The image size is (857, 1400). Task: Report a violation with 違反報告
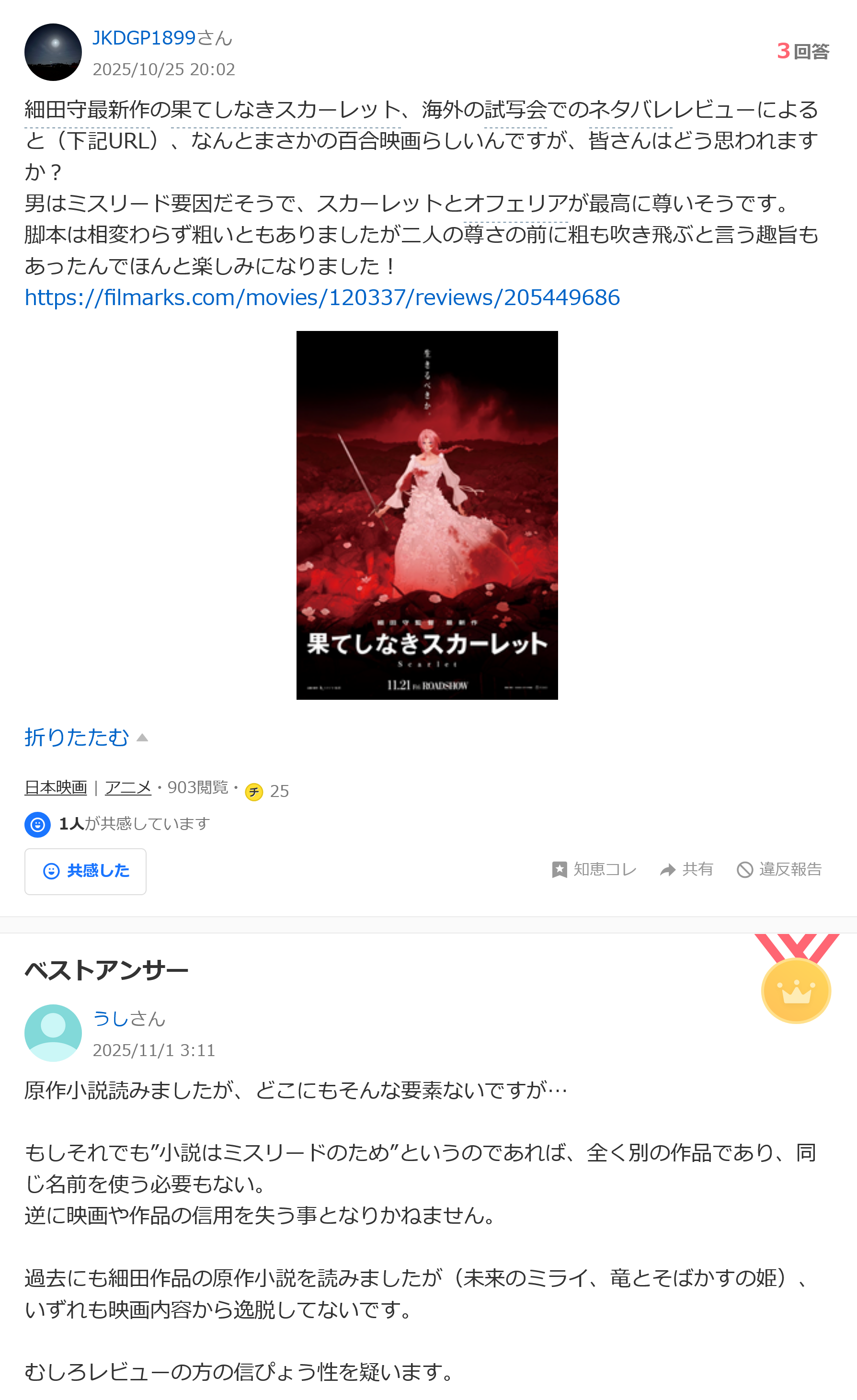779,869
